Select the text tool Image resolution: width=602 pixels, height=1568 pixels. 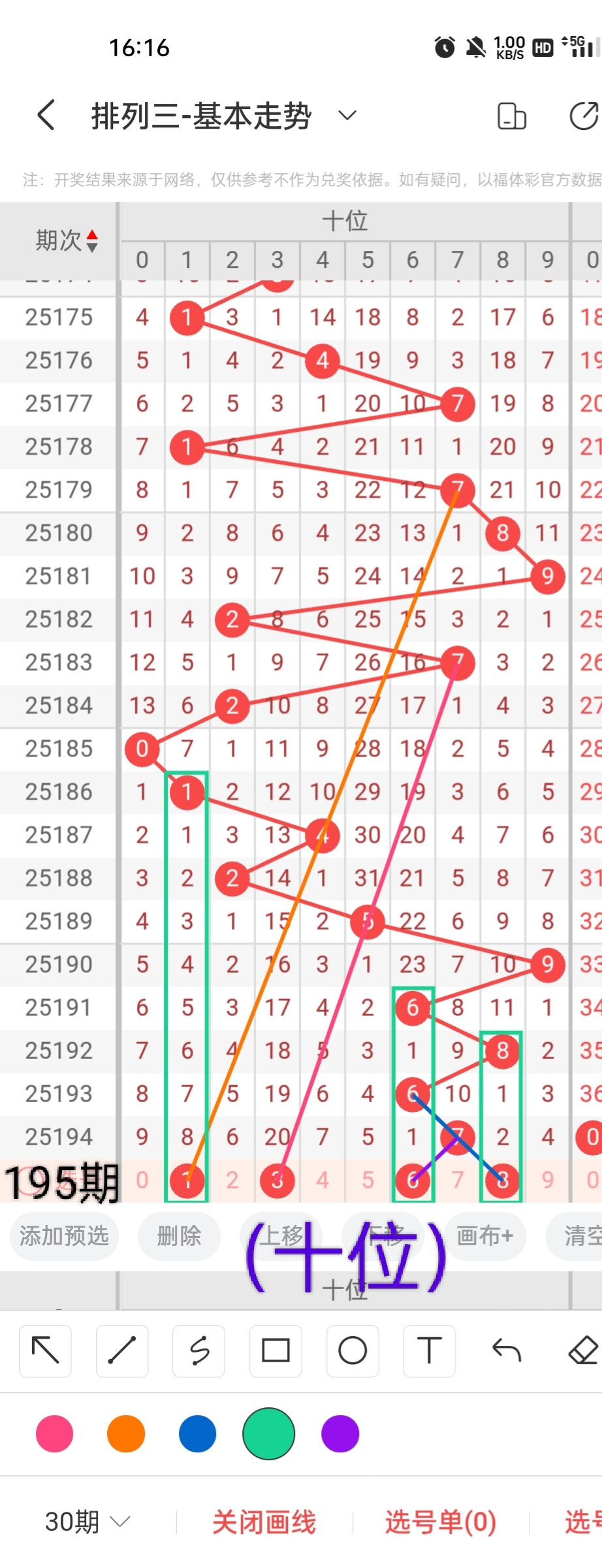(x=429, y=1350)
